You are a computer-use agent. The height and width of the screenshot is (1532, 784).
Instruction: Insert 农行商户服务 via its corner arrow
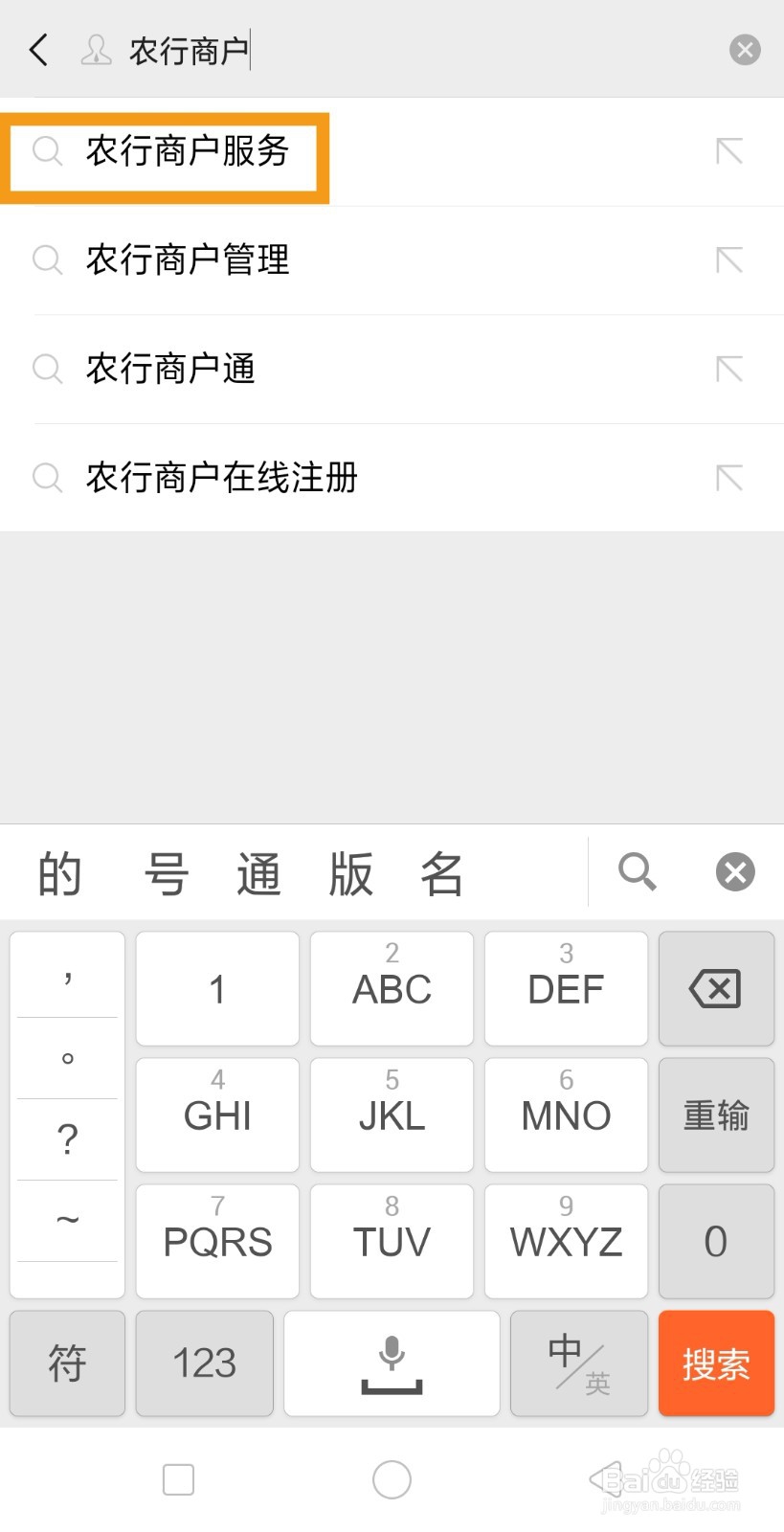(729, 150)
